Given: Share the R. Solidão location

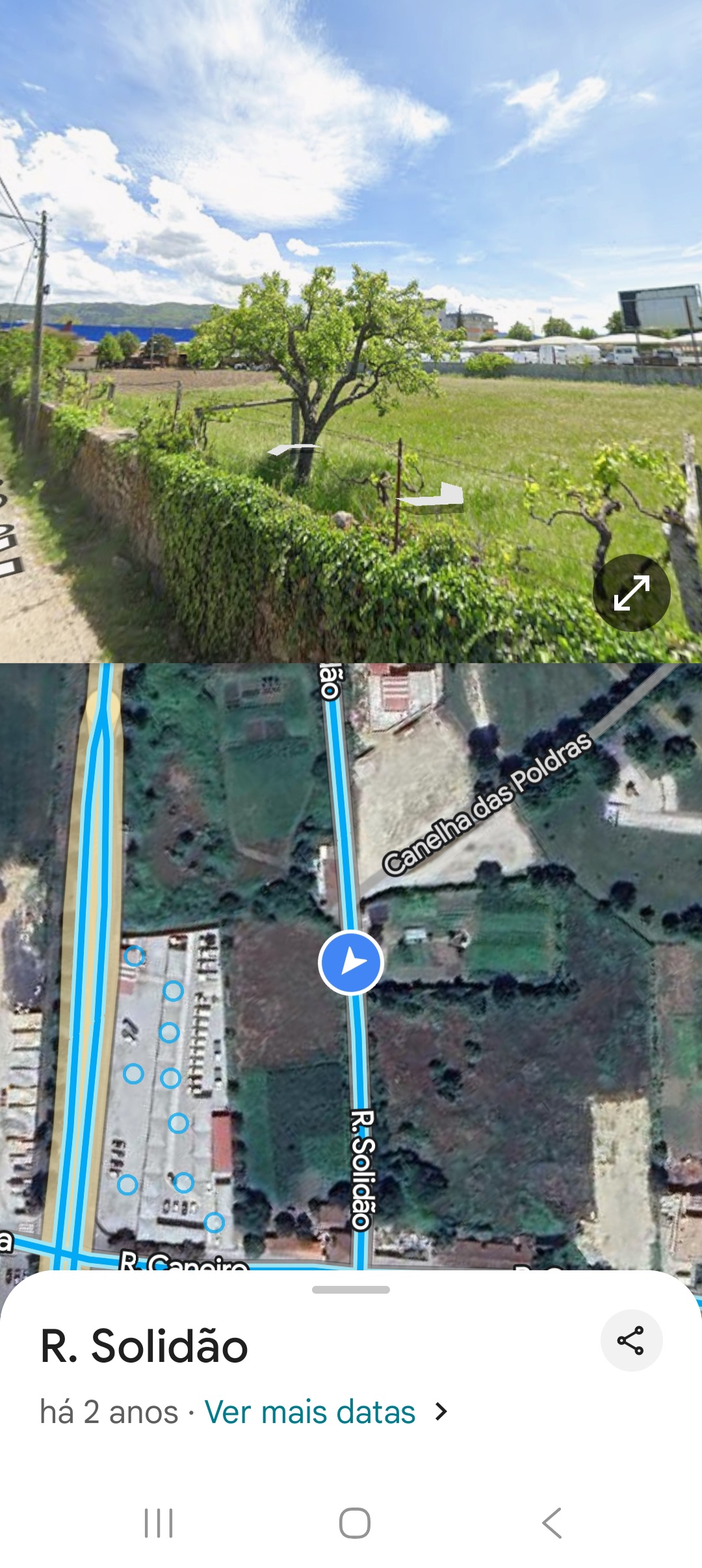Looking at the screenshot, I should pyautogui.click(x=630, y=1340).
